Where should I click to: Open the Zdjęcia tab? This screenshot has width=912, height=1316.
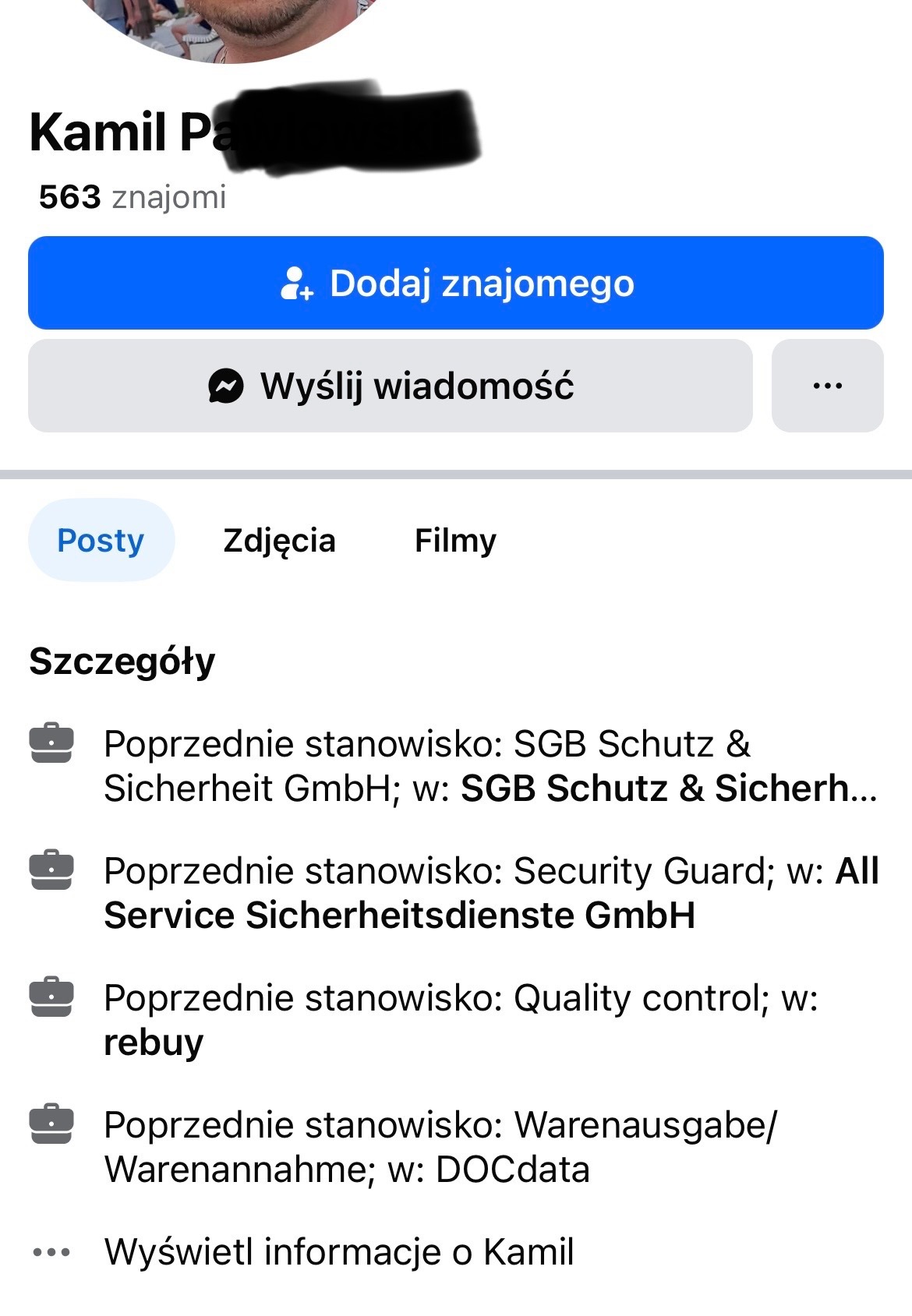(x=279, y=540)
